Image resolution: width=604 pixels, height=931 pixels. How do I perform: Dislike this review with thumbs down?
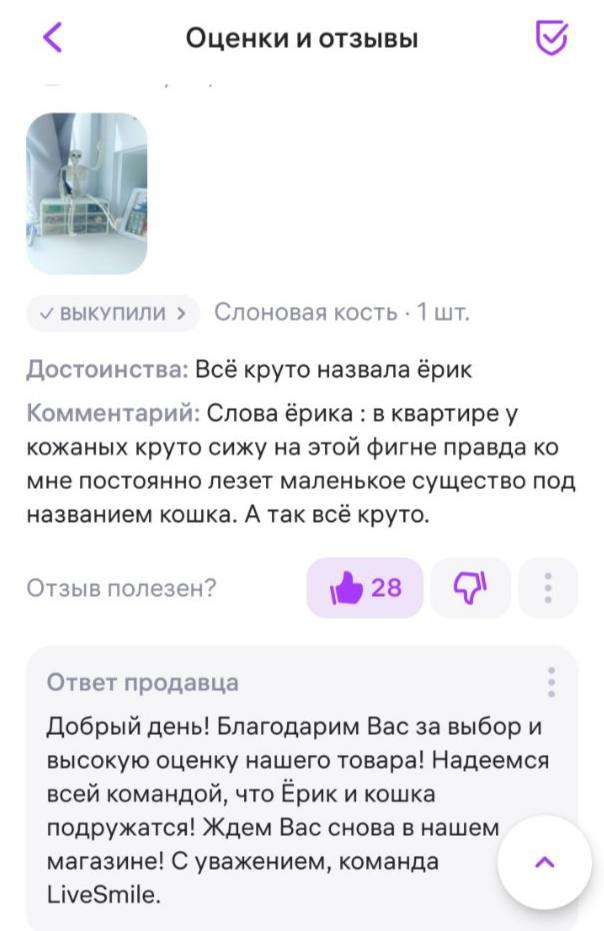[470, 588]
